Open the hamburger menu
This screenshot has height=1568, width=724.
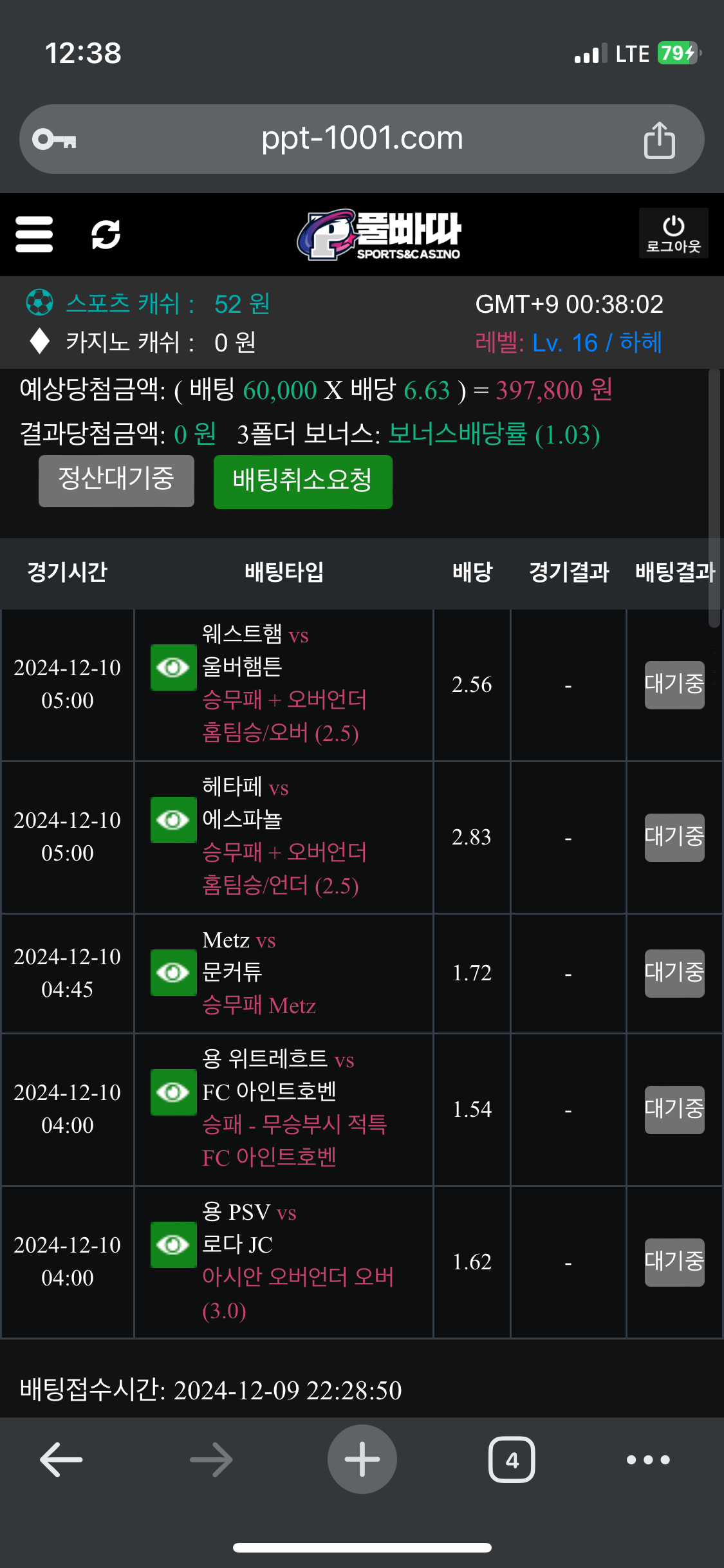pyautogui.click(x=34, y=234)
